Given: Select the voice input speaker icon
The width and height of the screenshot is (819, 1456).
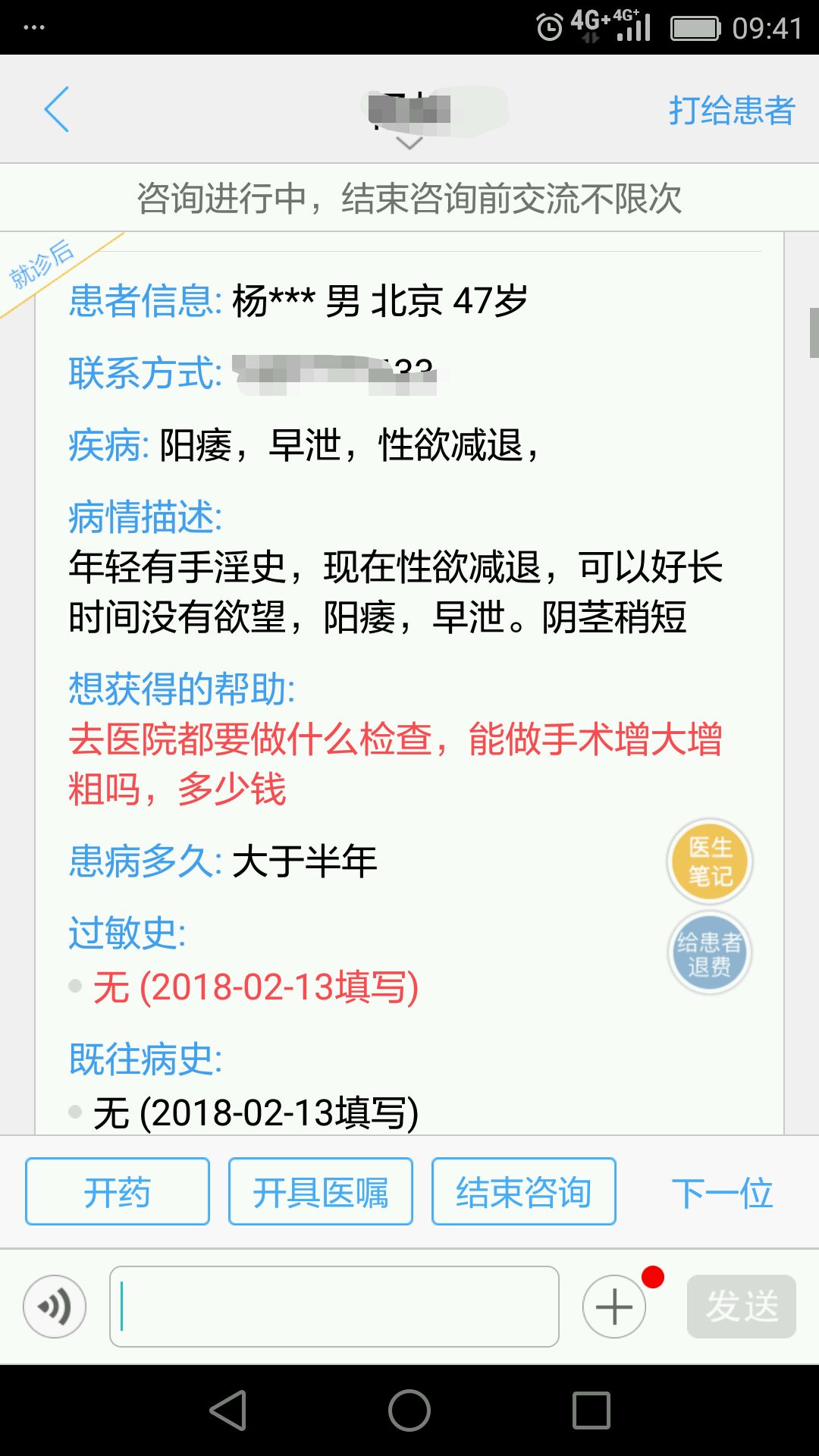Looking at the screenshot, I should click(54, 1307).
